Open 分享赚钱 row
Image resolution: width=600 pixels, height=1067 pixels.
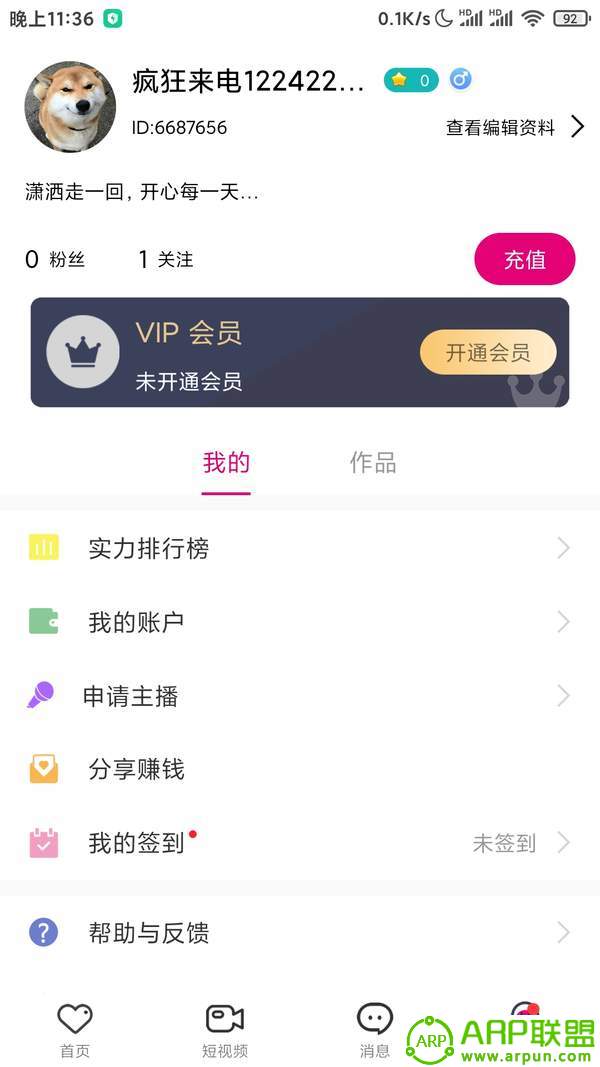[300, 770]
